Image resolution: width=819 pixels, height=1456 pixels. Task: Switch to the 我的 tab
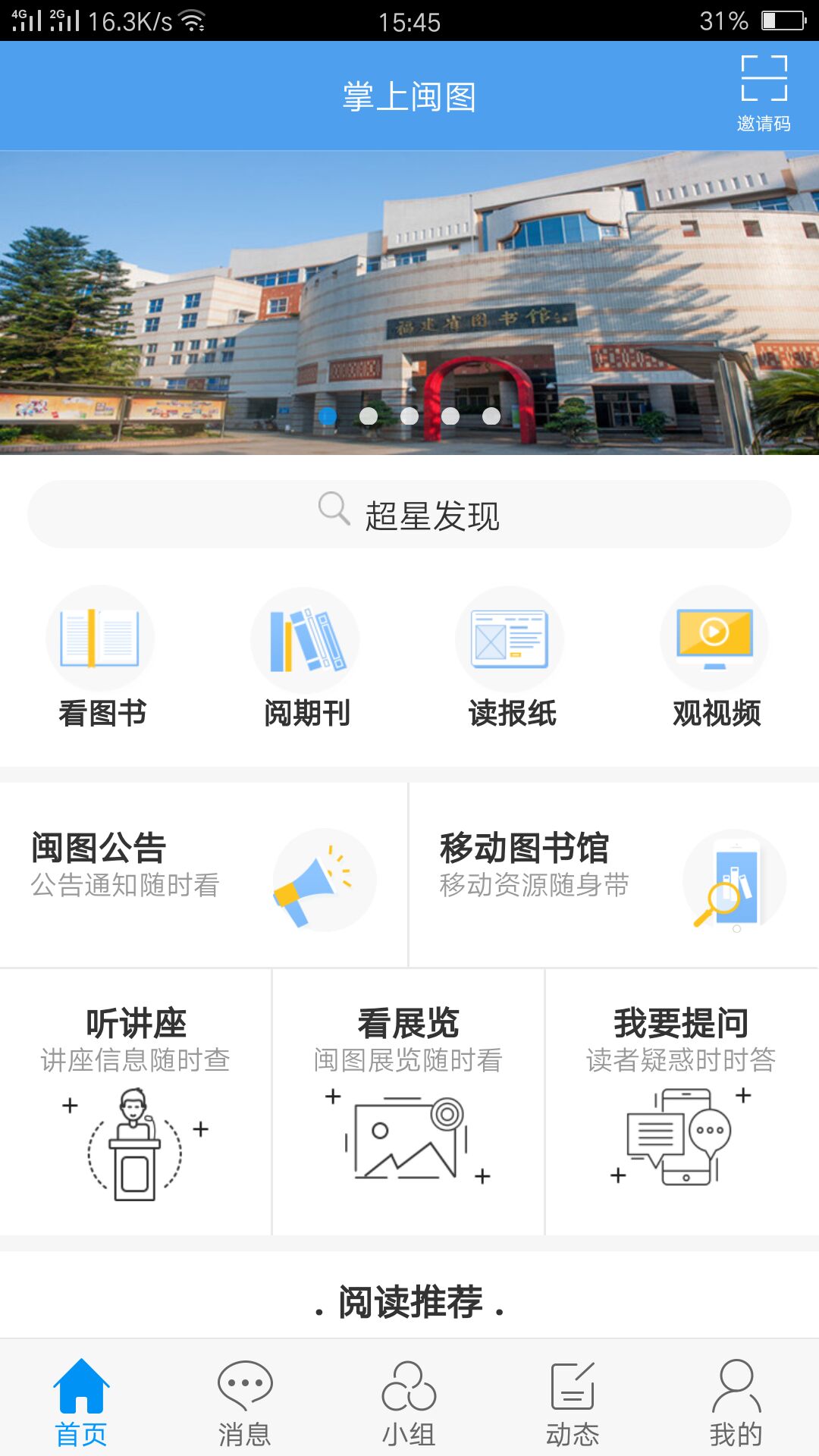click(736, 1403)
